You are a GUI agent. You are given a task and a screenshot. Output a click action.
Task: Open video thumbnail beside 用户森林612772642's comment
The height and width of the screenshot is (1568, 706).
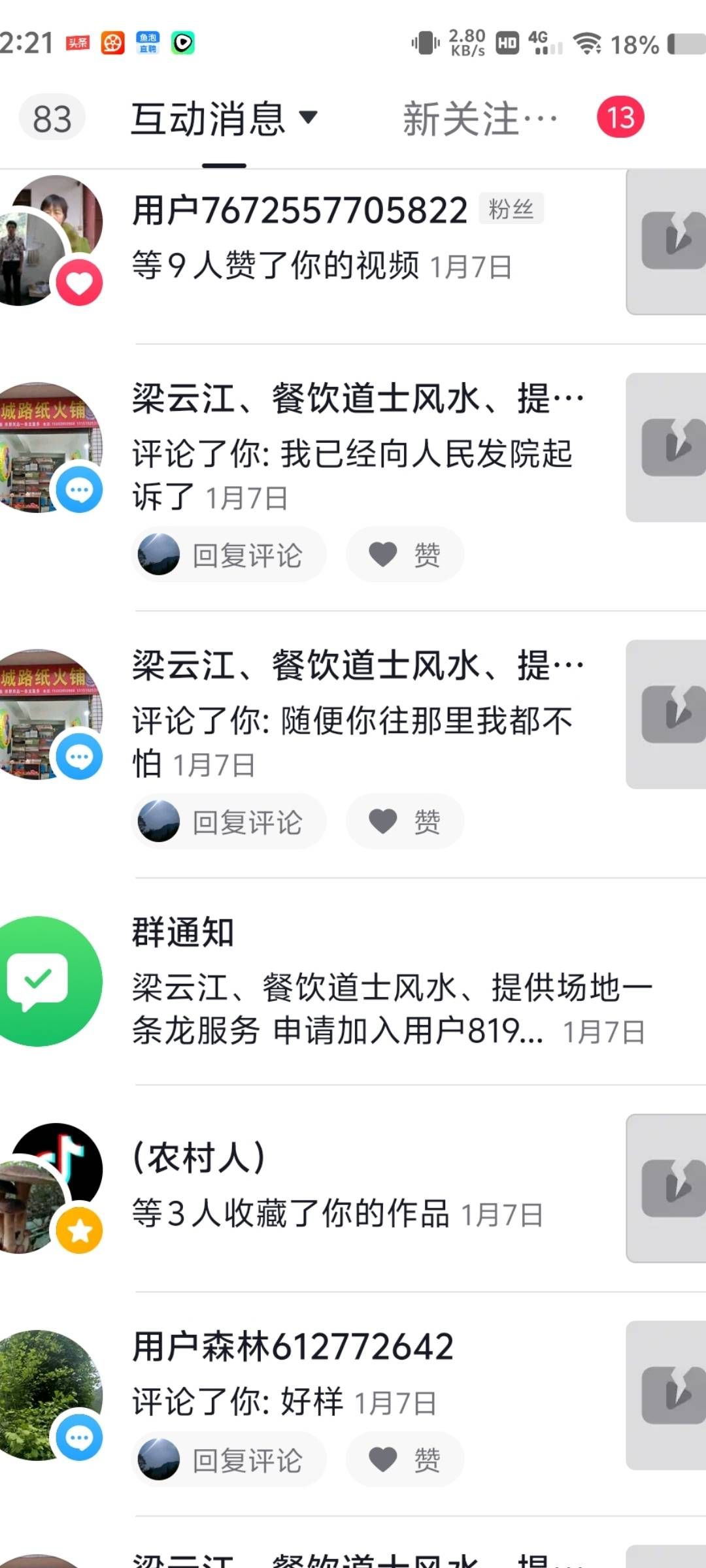click(x=667, y=1395)
